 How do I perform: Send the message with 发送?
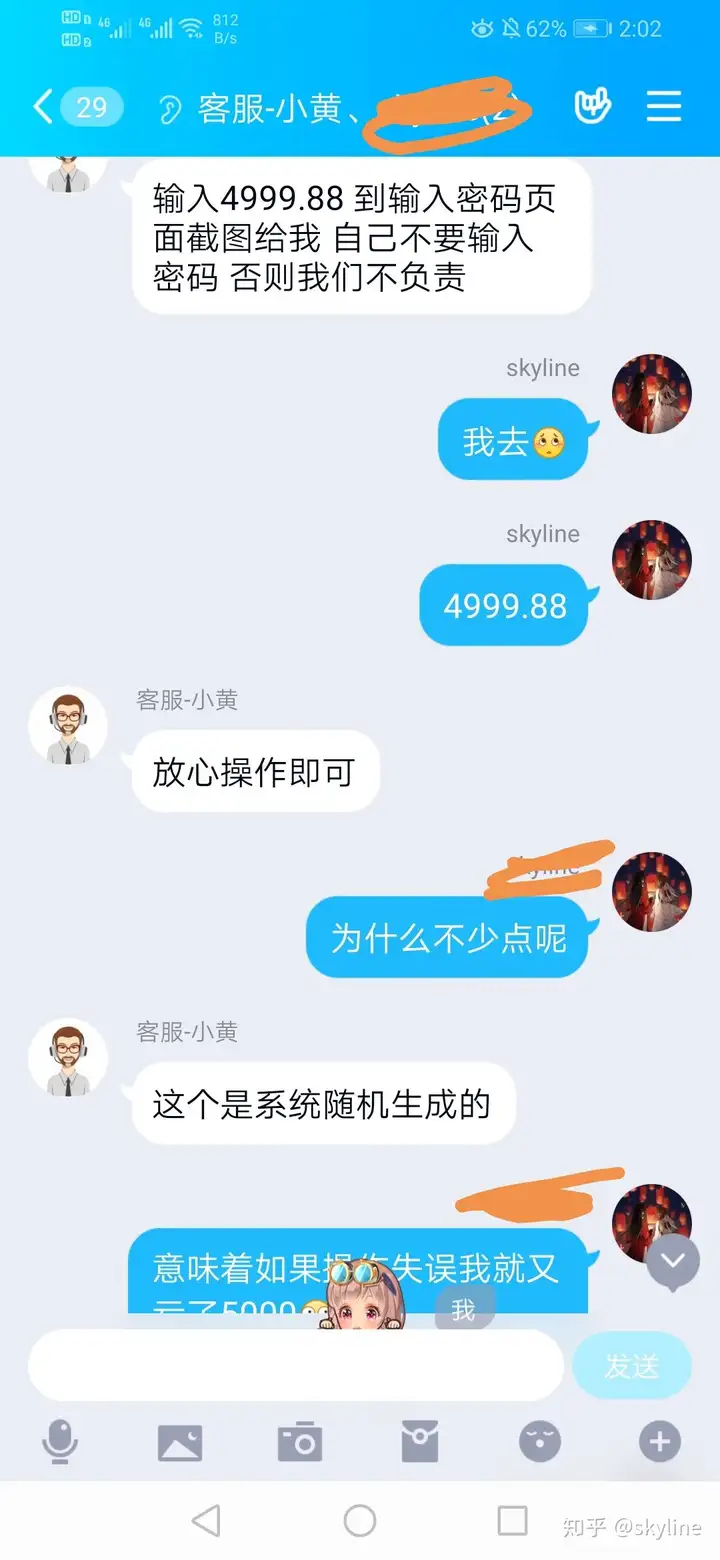[631, 1365]
